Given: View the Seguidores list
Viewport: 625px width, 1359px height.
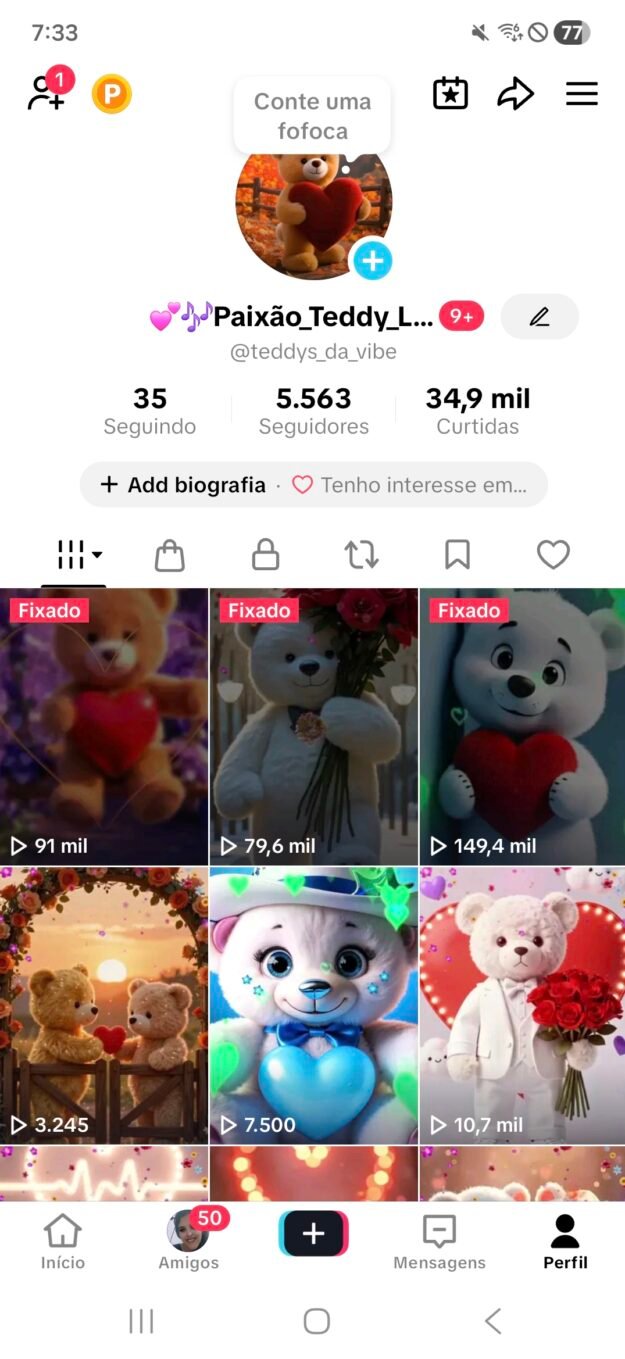Looking at the screenshot, I should coord(313,411).
